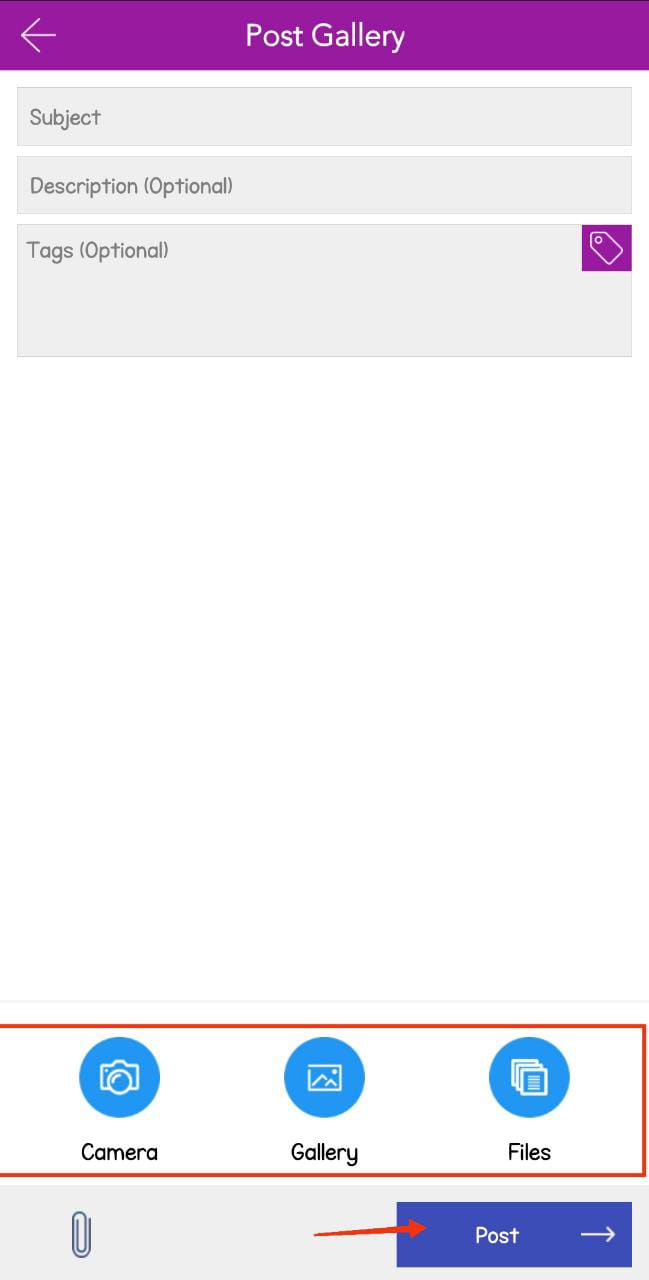649x1280 pixels.
Task: Submit with the Post button
Action: pos(514,1235)
